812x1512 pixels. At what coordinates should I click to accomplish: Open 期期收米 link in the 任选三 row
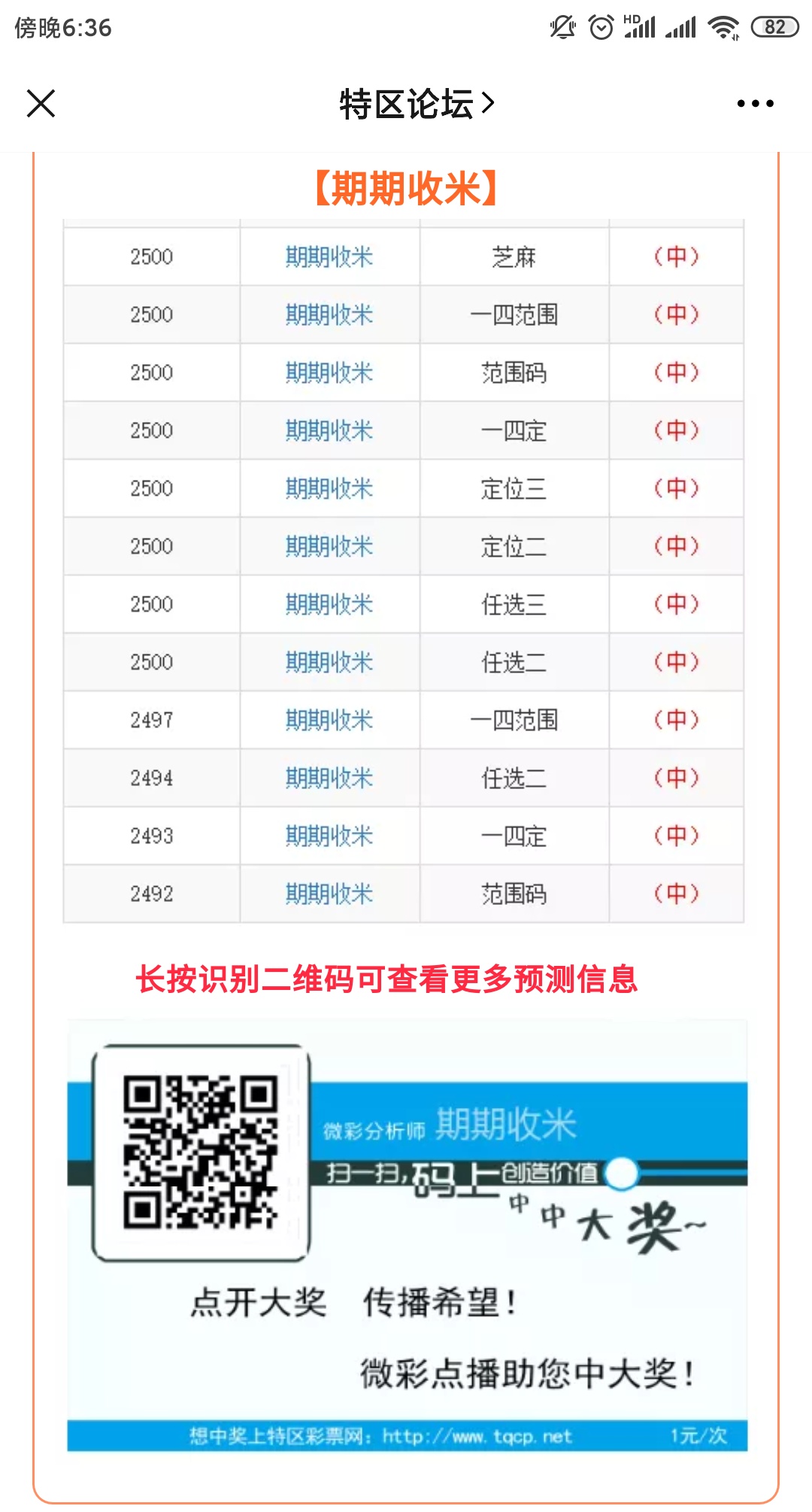(x=329, y=605)
